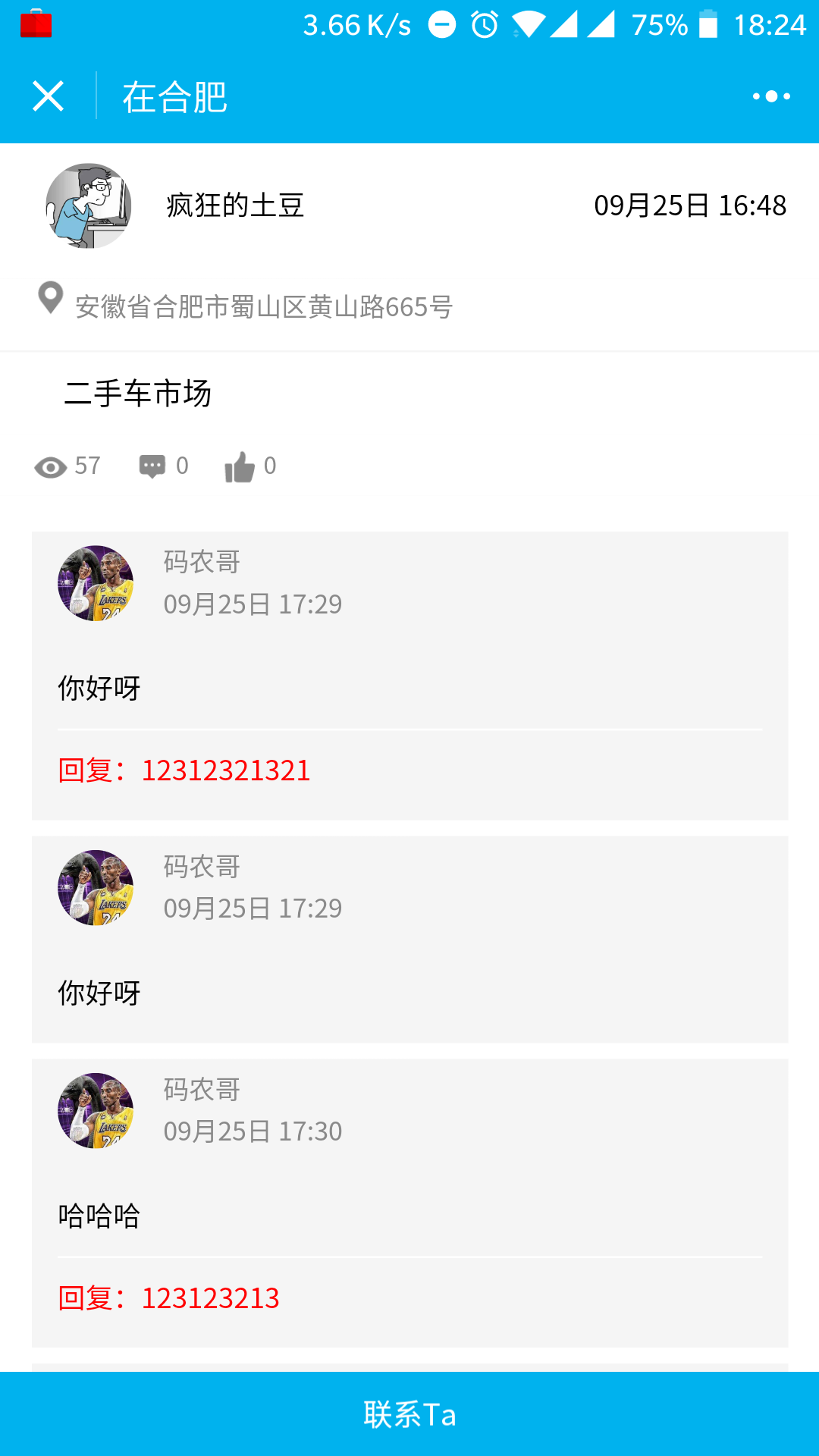Screen dimensions: 819x1456
Task: Like the 二手车市场 post
Action: [240, 467]
